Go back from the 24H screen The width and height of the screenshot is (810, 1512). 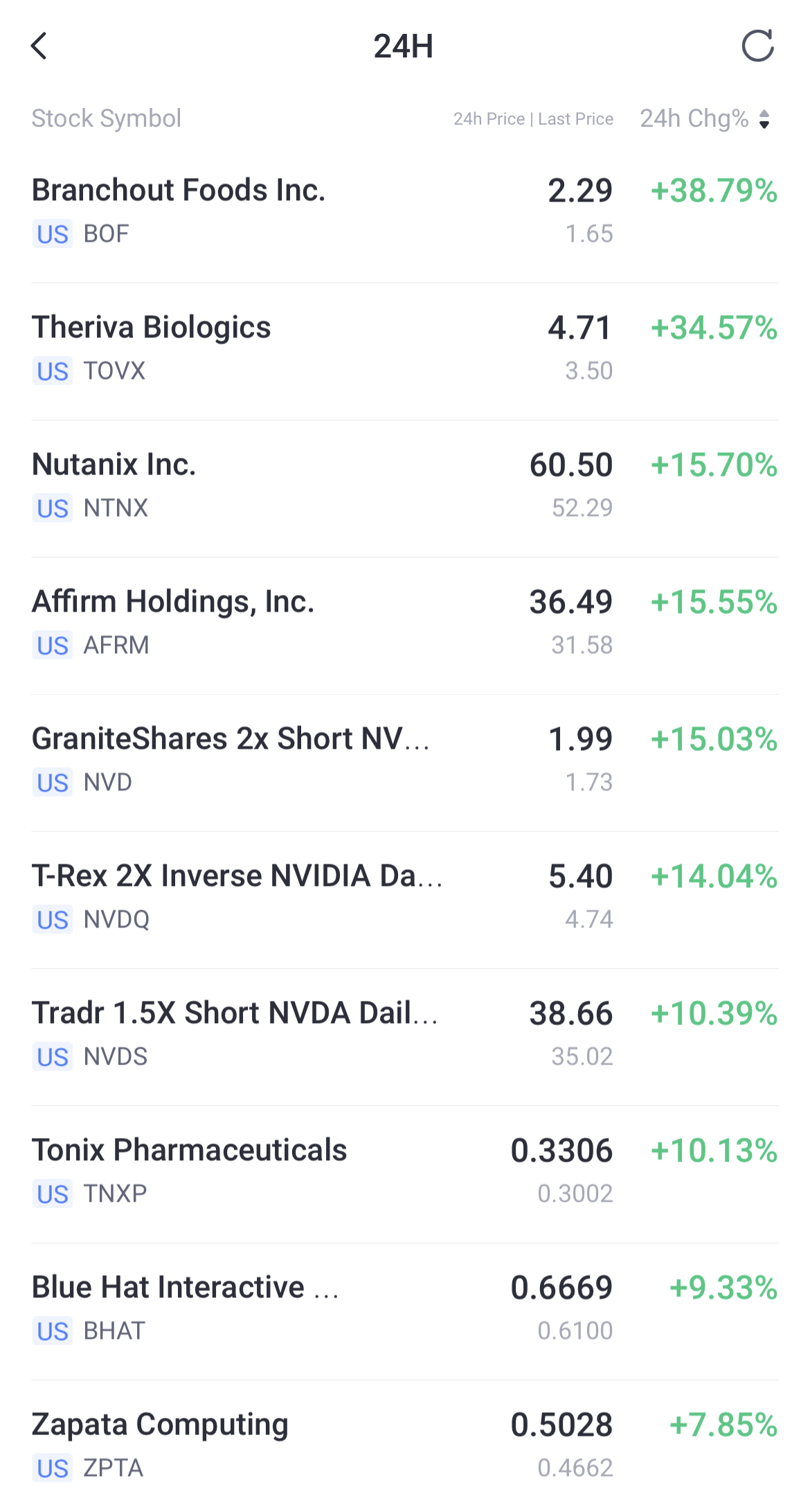coord(39,46)
